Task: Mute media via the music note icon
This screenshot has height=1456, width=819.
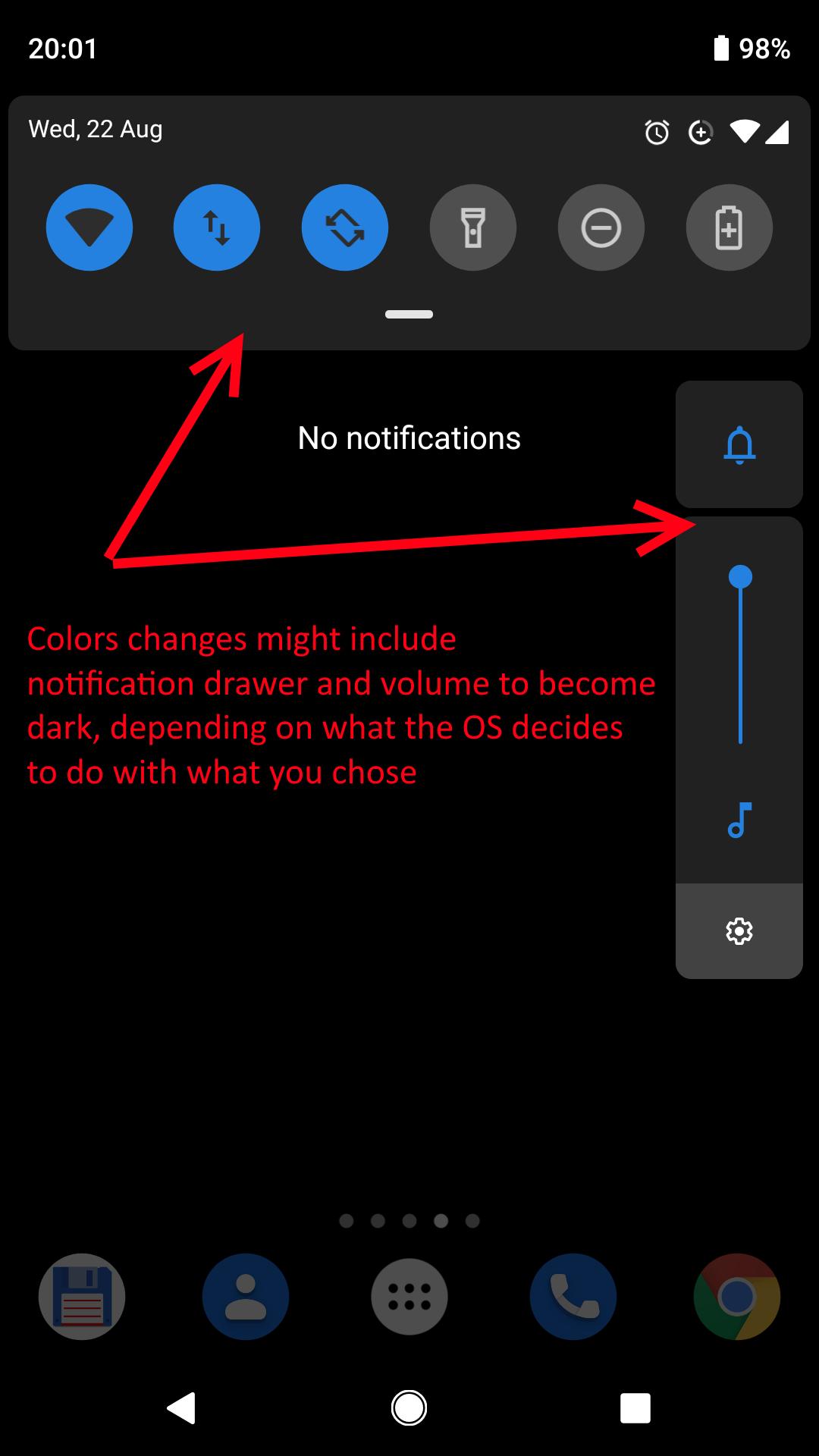Action: point(739,820)
